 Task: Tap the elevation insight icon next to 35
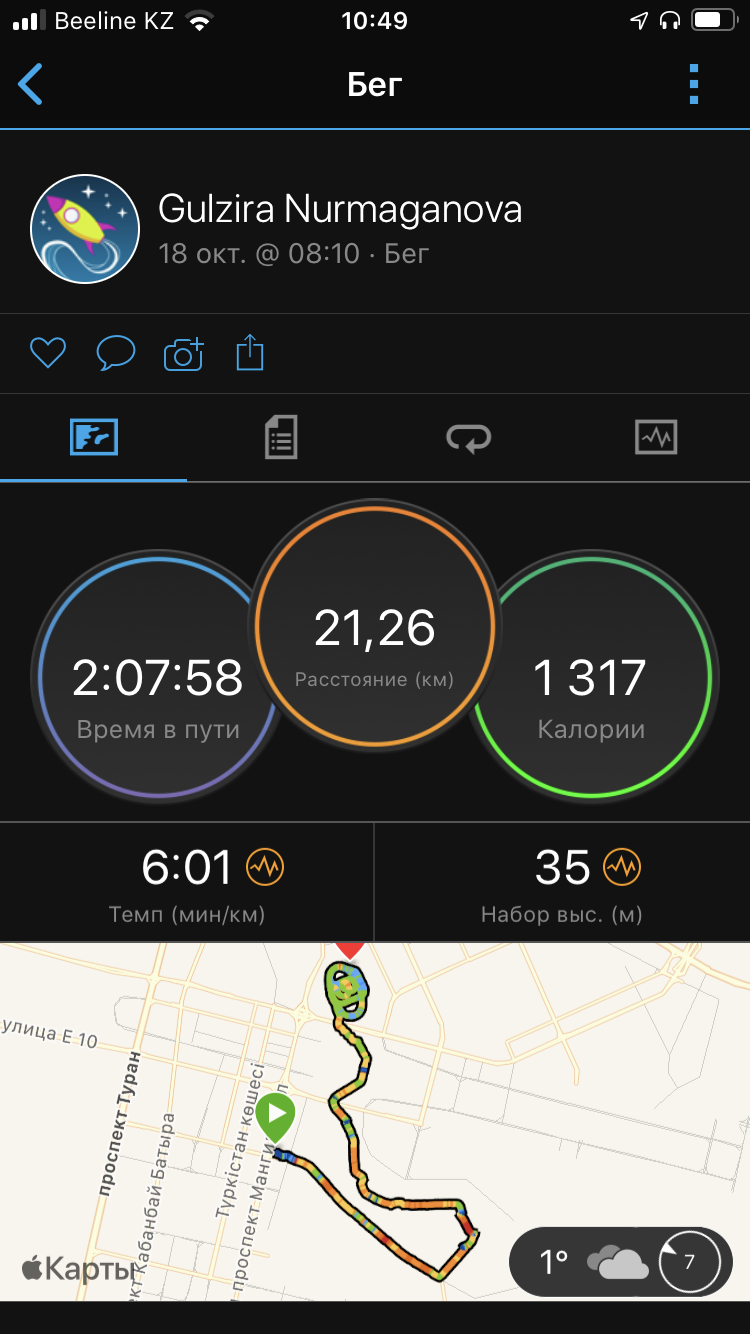coord(622,867)
